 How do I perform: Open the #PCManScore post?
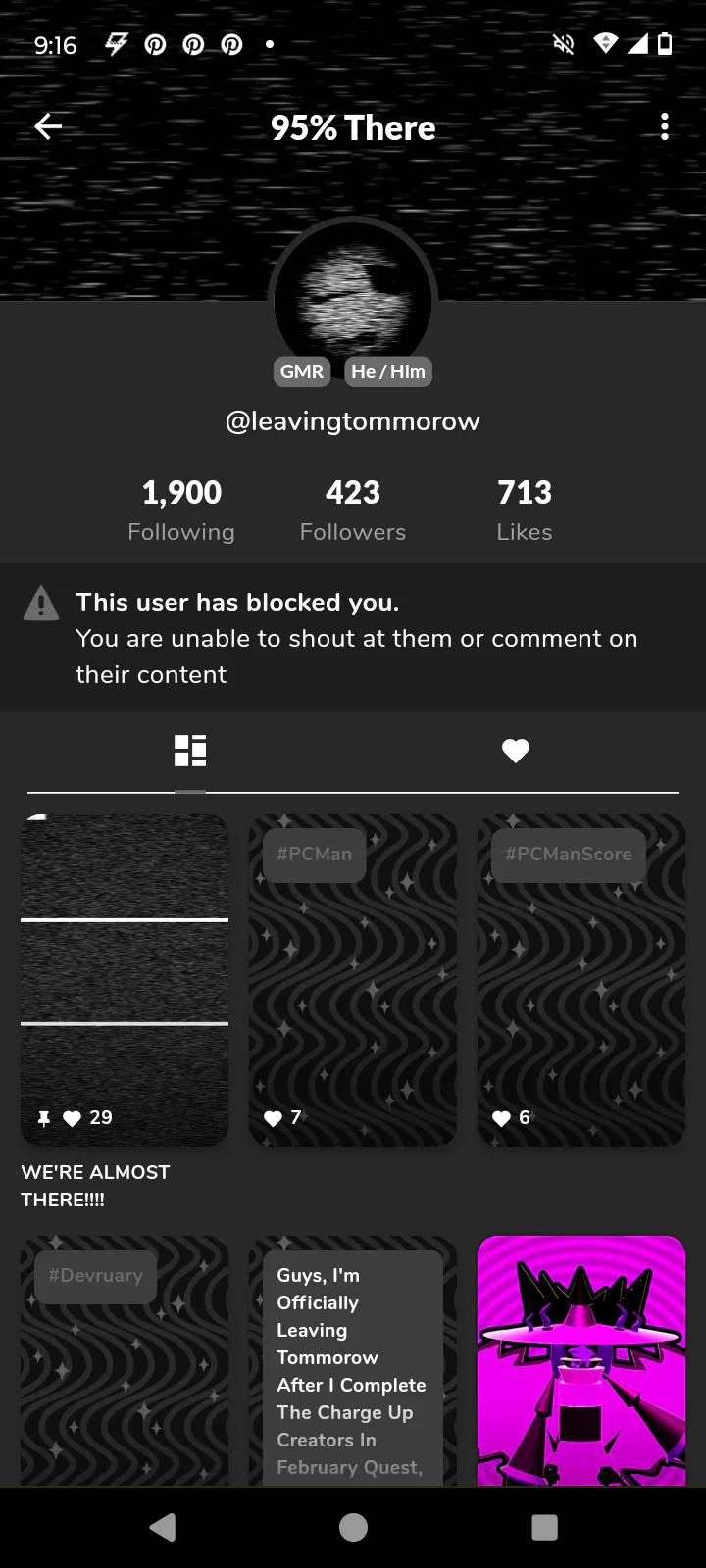[581, 980]
